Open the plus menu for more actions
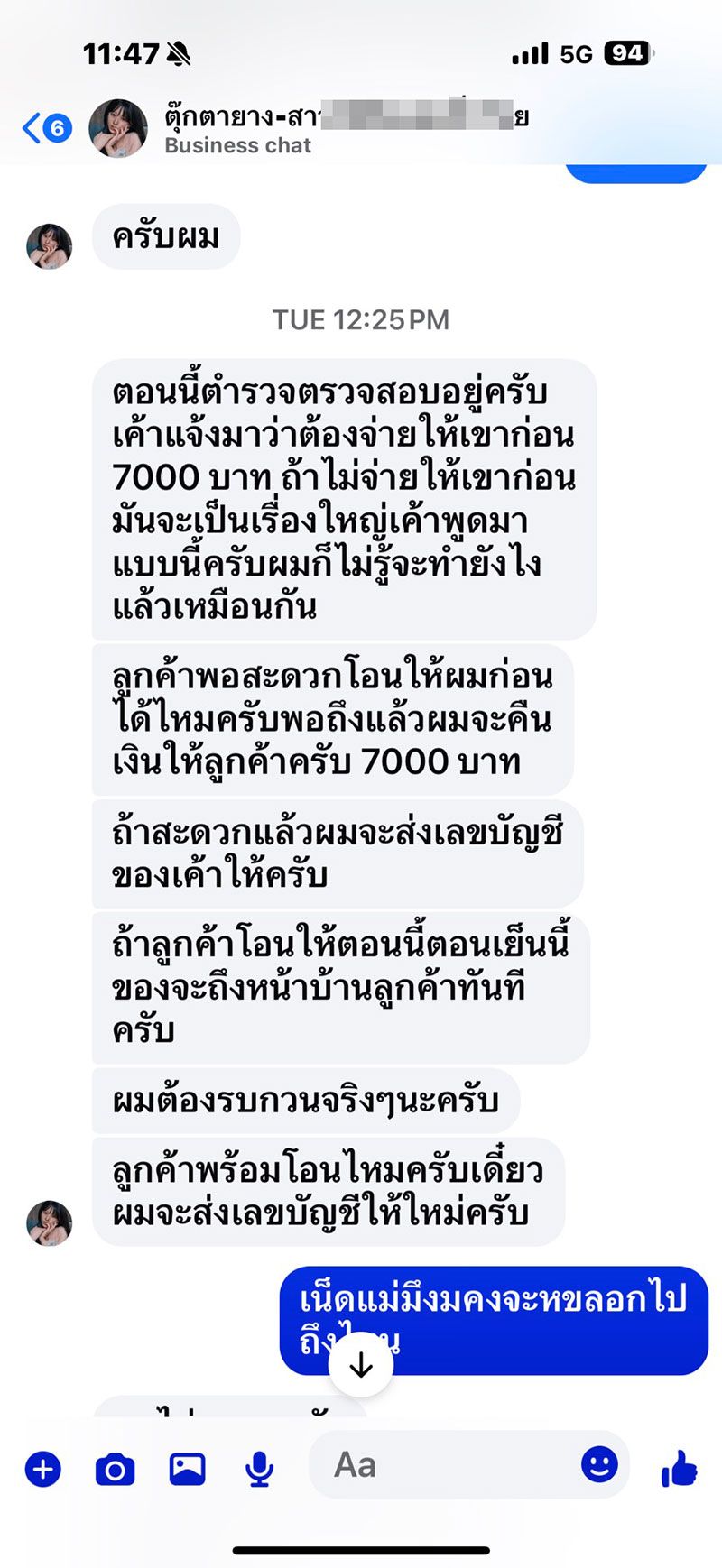The height and width of the screenshot is (1568, 722). (x=42, y=1469)
